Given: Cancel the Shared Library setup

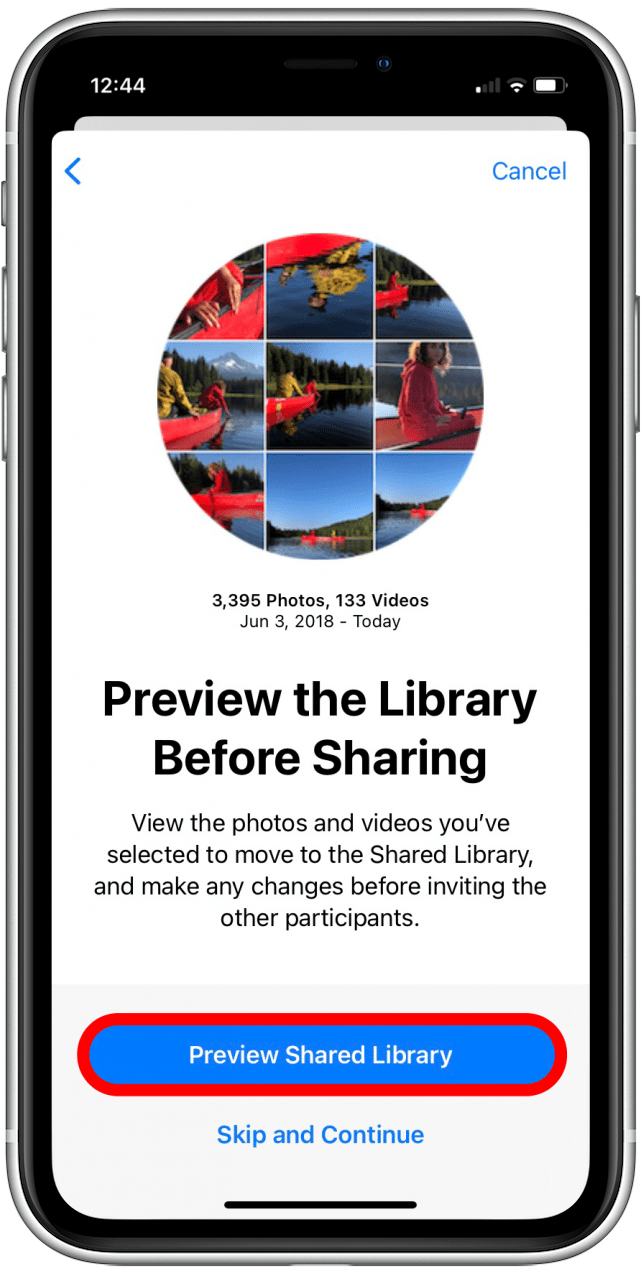Looking at the screenshot, I should [x=529, y=171].
